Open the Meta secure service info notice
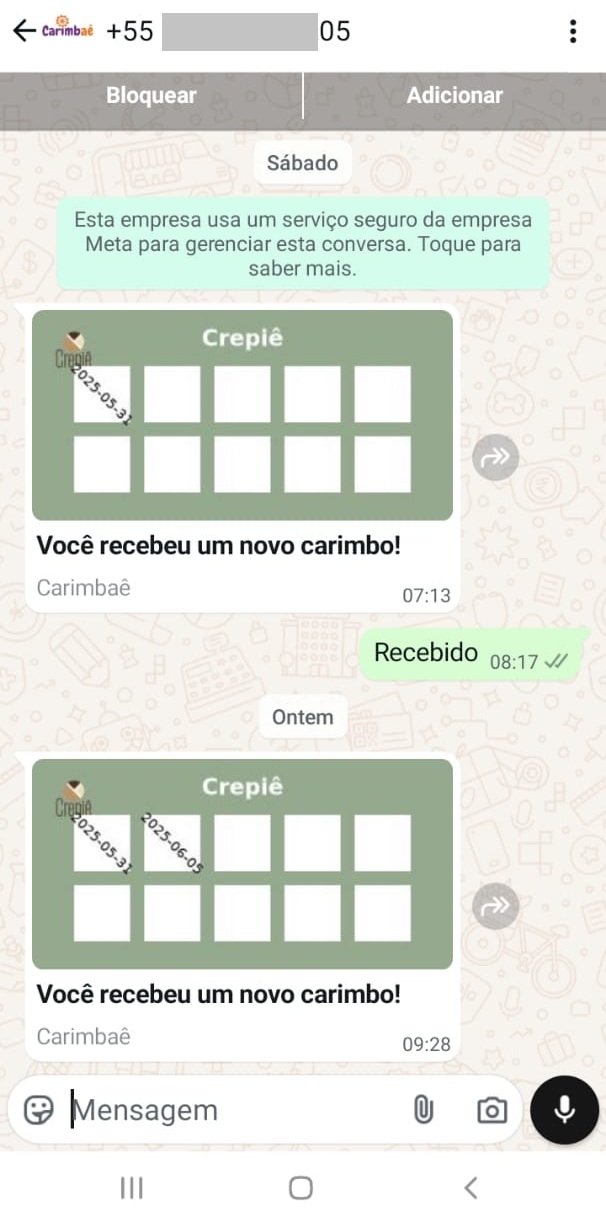The image size is (606, 1222). (x=302, y=244)
